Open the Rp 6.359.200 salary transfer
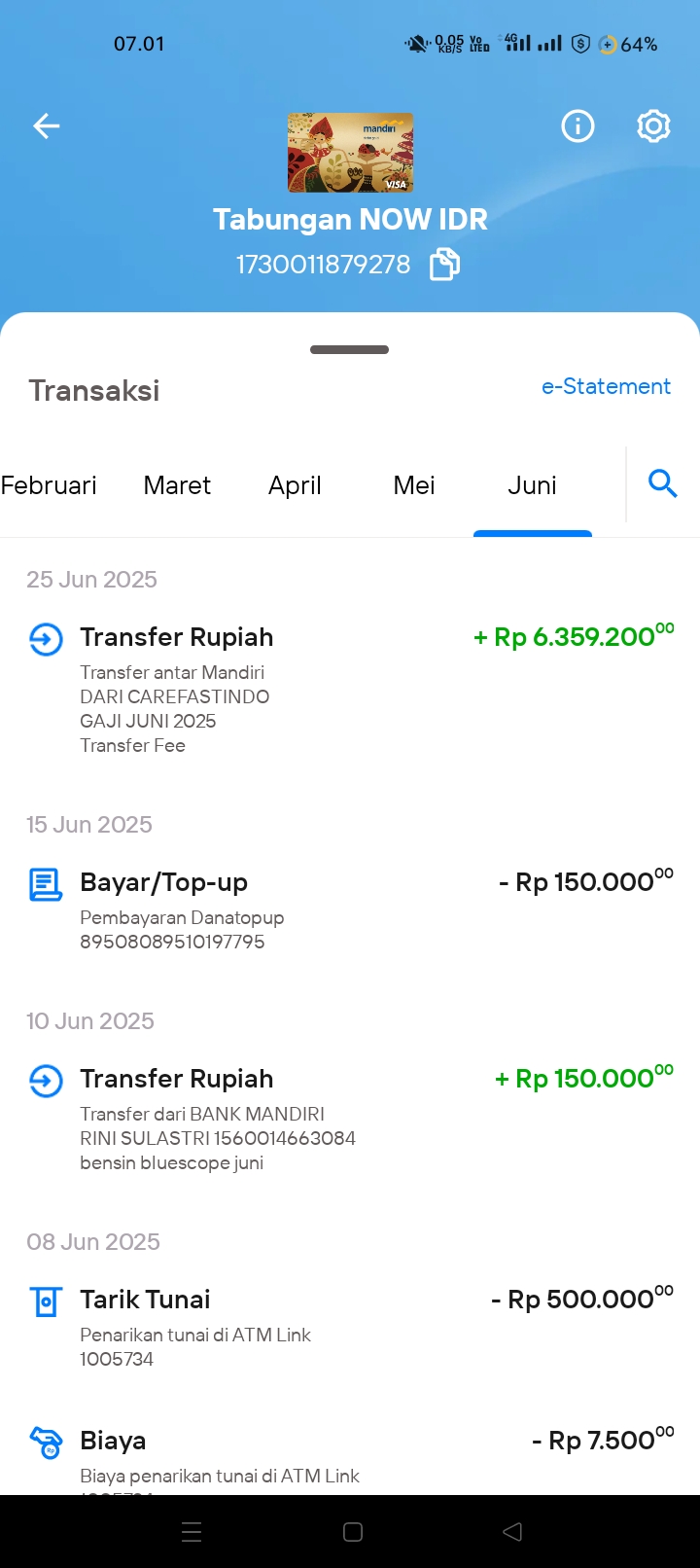700x1568 pixels. [350, 689]
